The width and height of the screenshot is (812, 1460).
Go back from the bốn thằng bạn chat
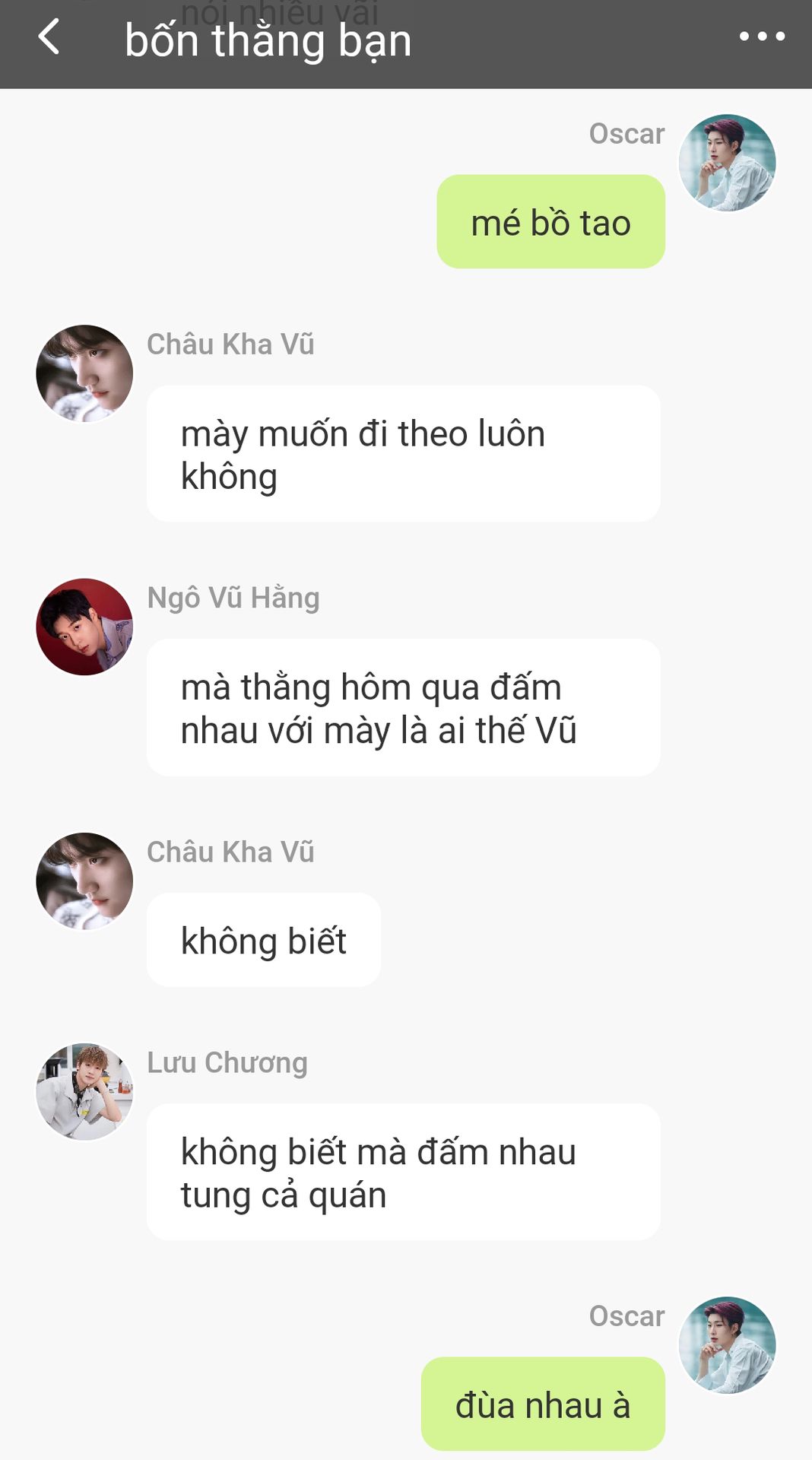click(x=49, y=37)
